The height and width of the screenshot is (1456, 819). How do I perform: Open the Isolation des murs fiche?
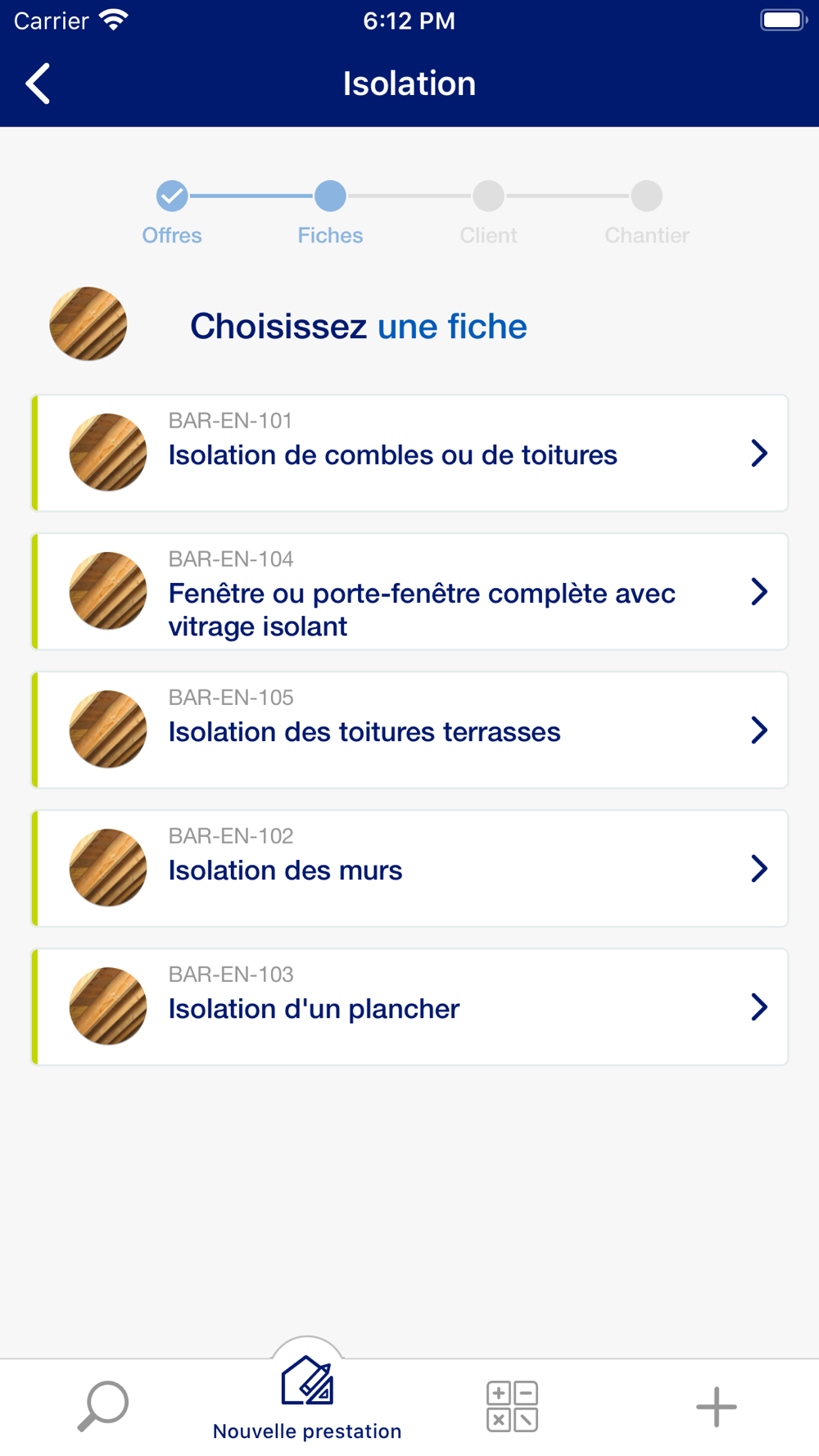pyautogui.click(x=409, y=868)
